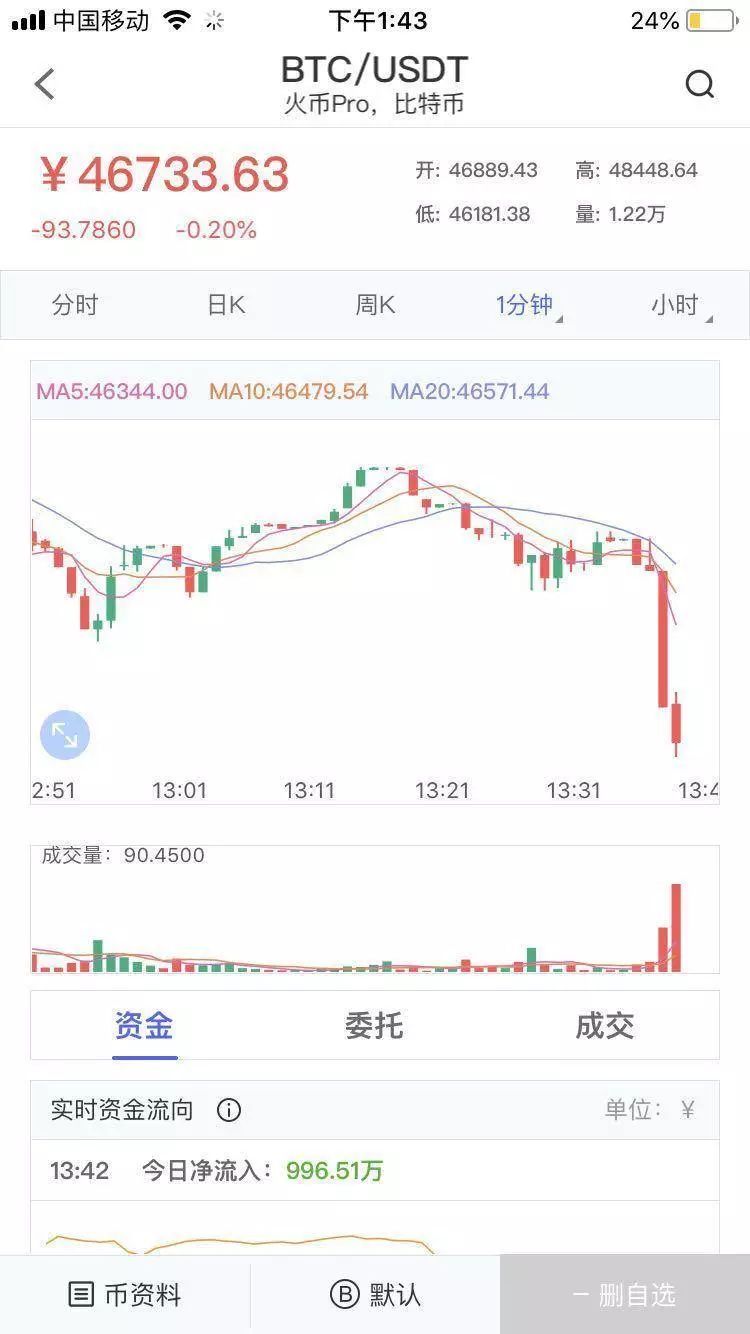Image resolution: width=750 pixels, height=1334 pixels.
Task: Go back using the top-left arrow
Action: (x=45, y=84)
